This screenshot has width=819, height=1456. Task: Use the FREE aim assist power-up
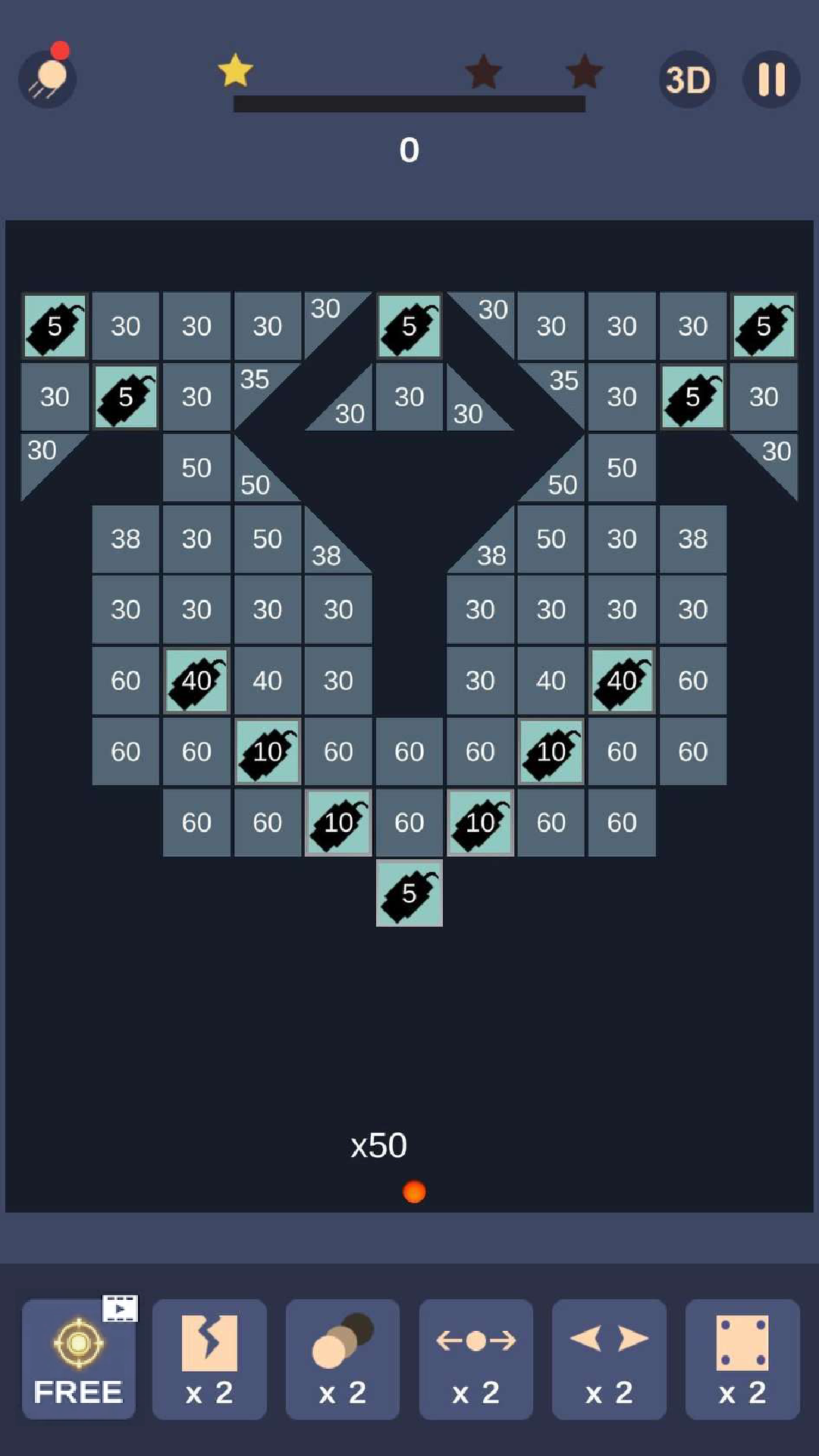click(79, 1359)
